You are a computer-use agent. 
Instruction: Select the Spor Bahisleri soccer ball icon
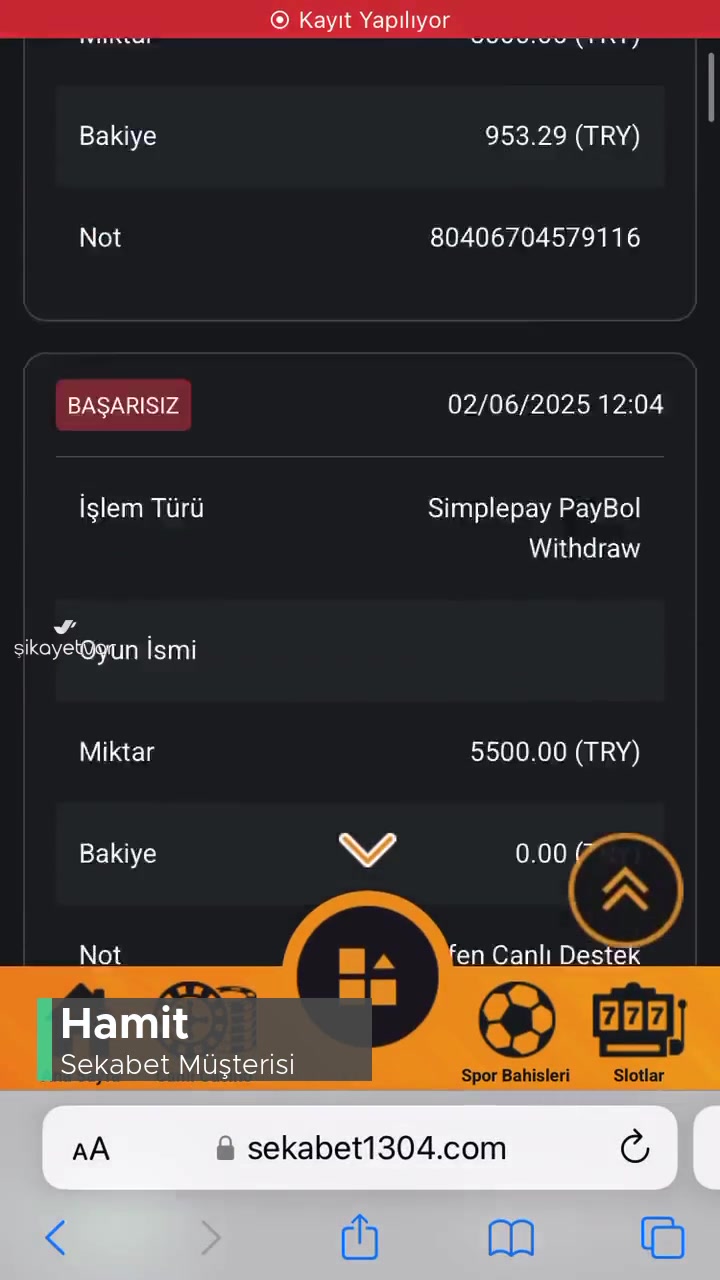(515, 1018)
